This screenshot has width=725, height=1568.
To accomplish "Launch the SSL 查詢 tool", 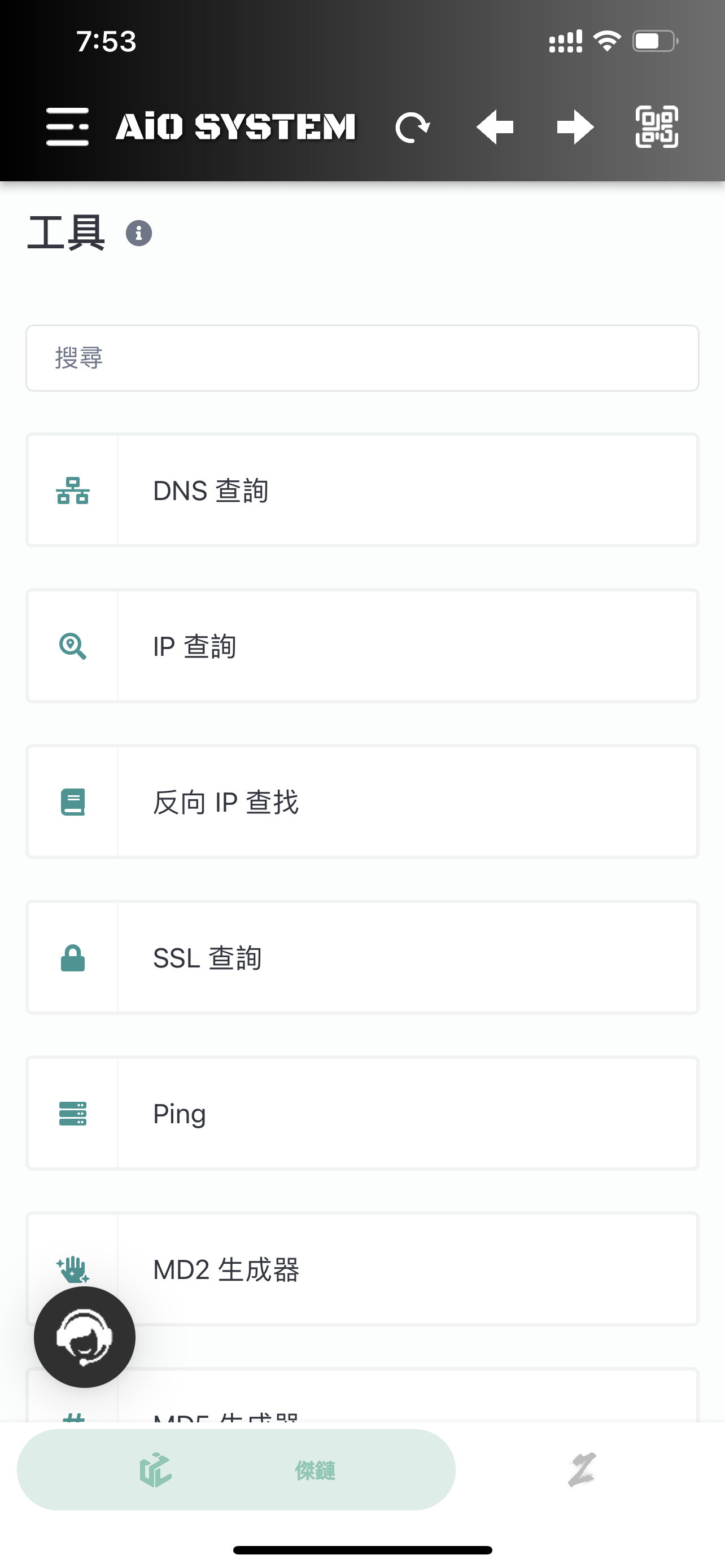I will [x=362, y=957].
